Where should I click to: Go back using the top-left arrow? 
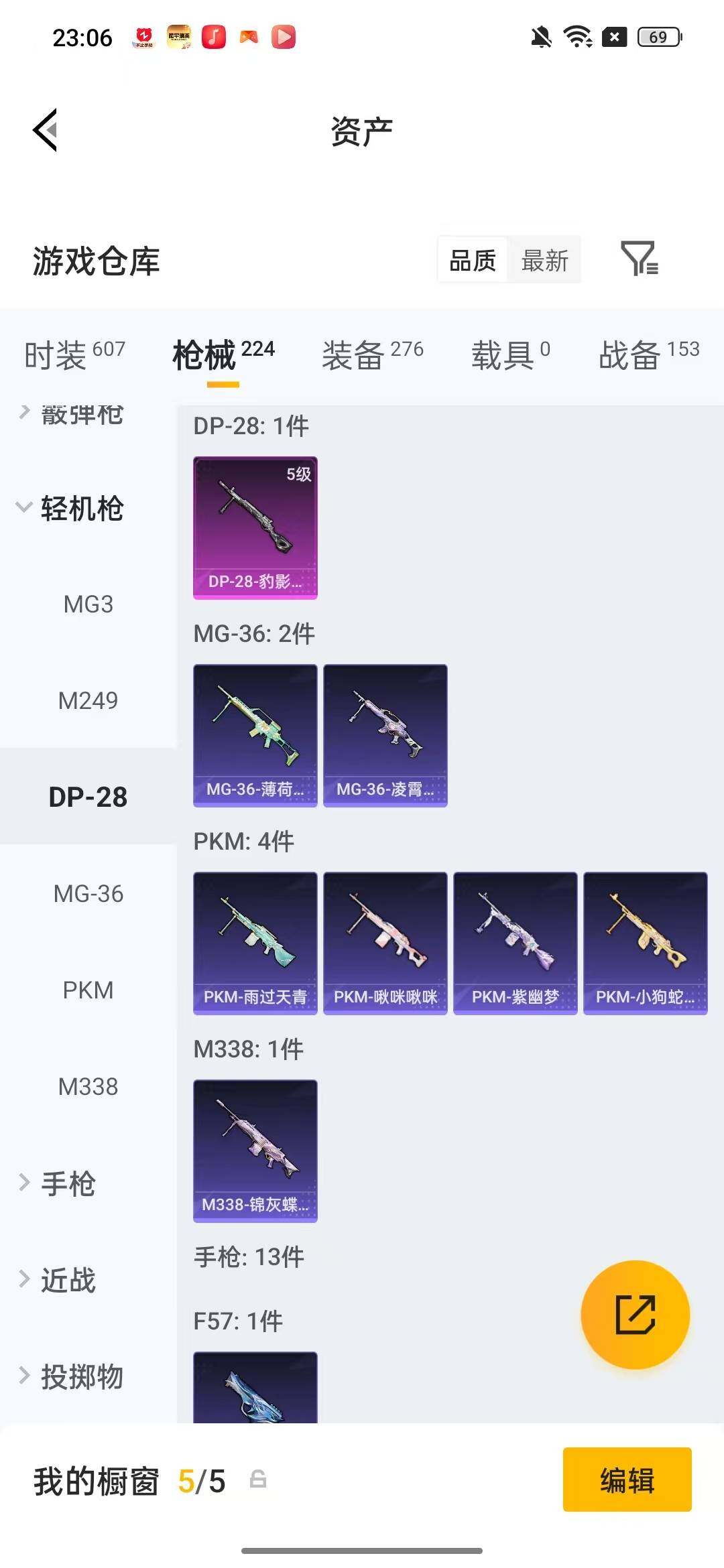coord(45,130)
